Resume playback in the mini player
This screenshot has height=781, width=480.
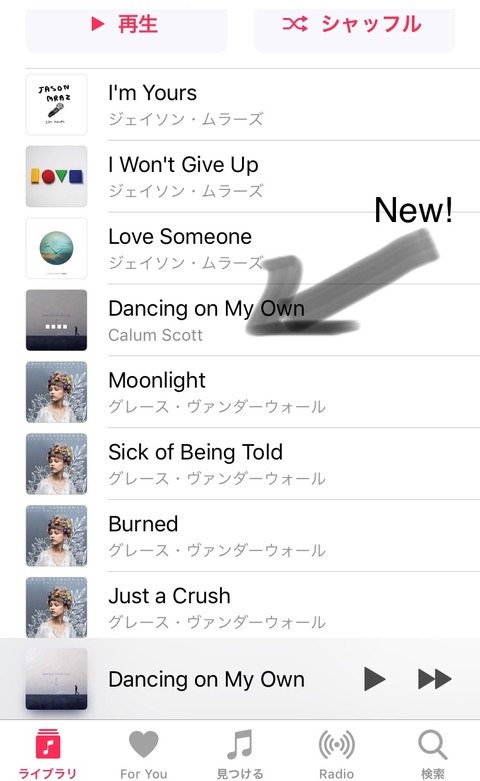[x=374, y=679]
